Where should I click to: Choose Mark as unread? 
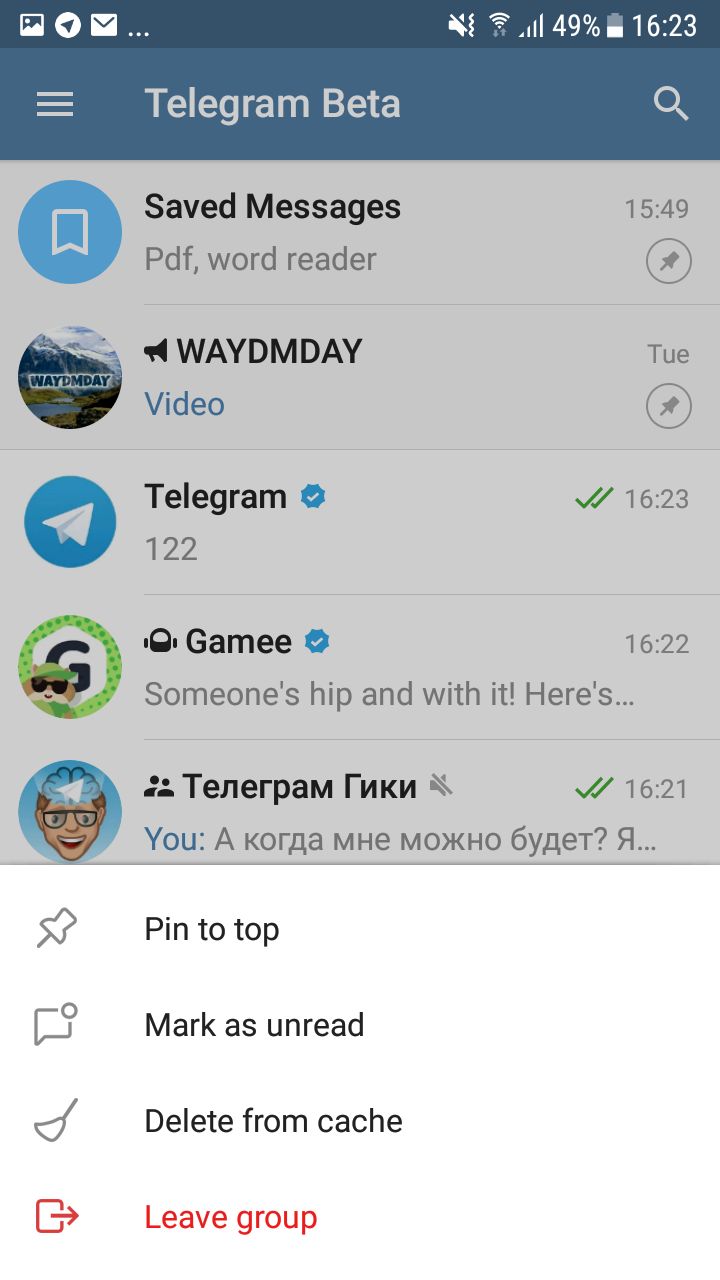pos(254,1025)
